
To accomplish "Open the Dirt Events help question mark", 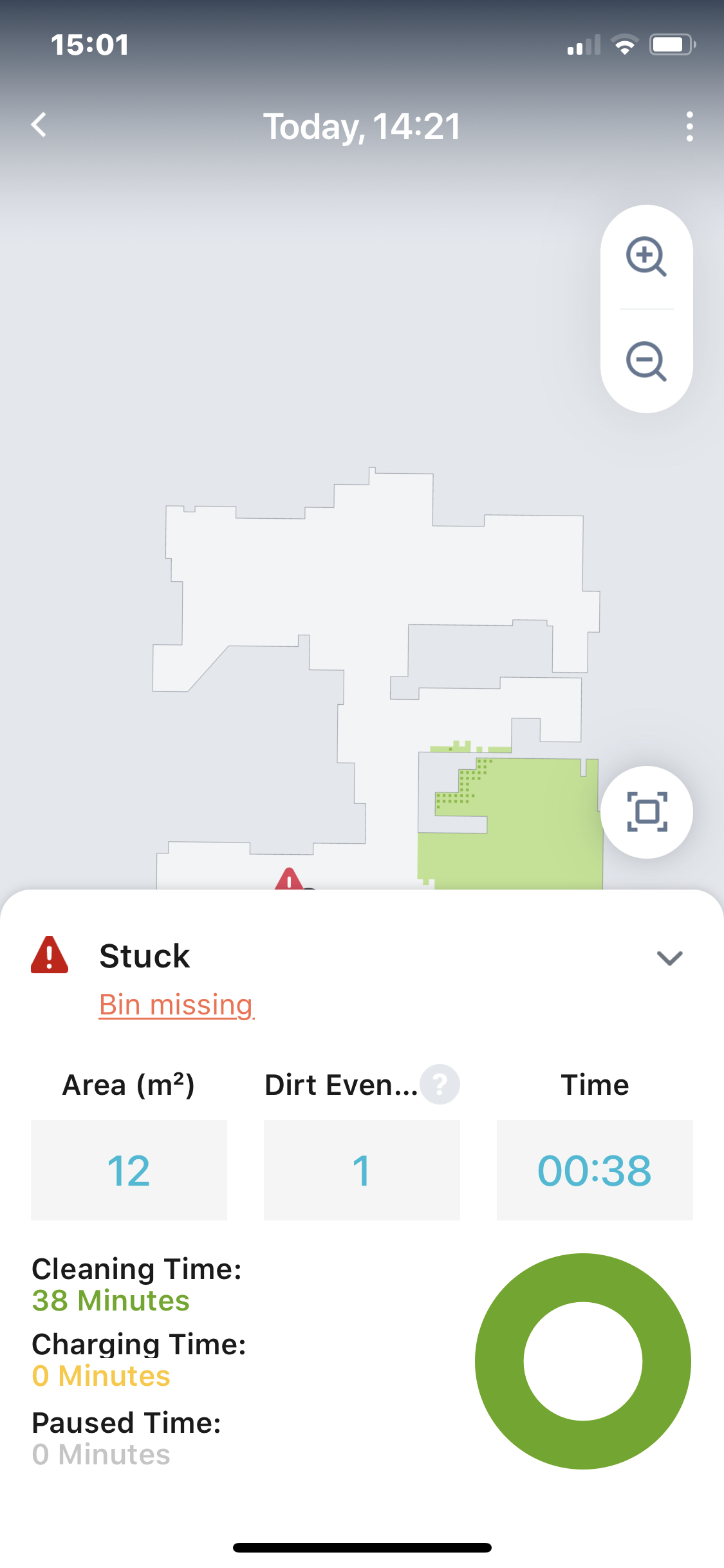I will click(x=440, y=1085).
